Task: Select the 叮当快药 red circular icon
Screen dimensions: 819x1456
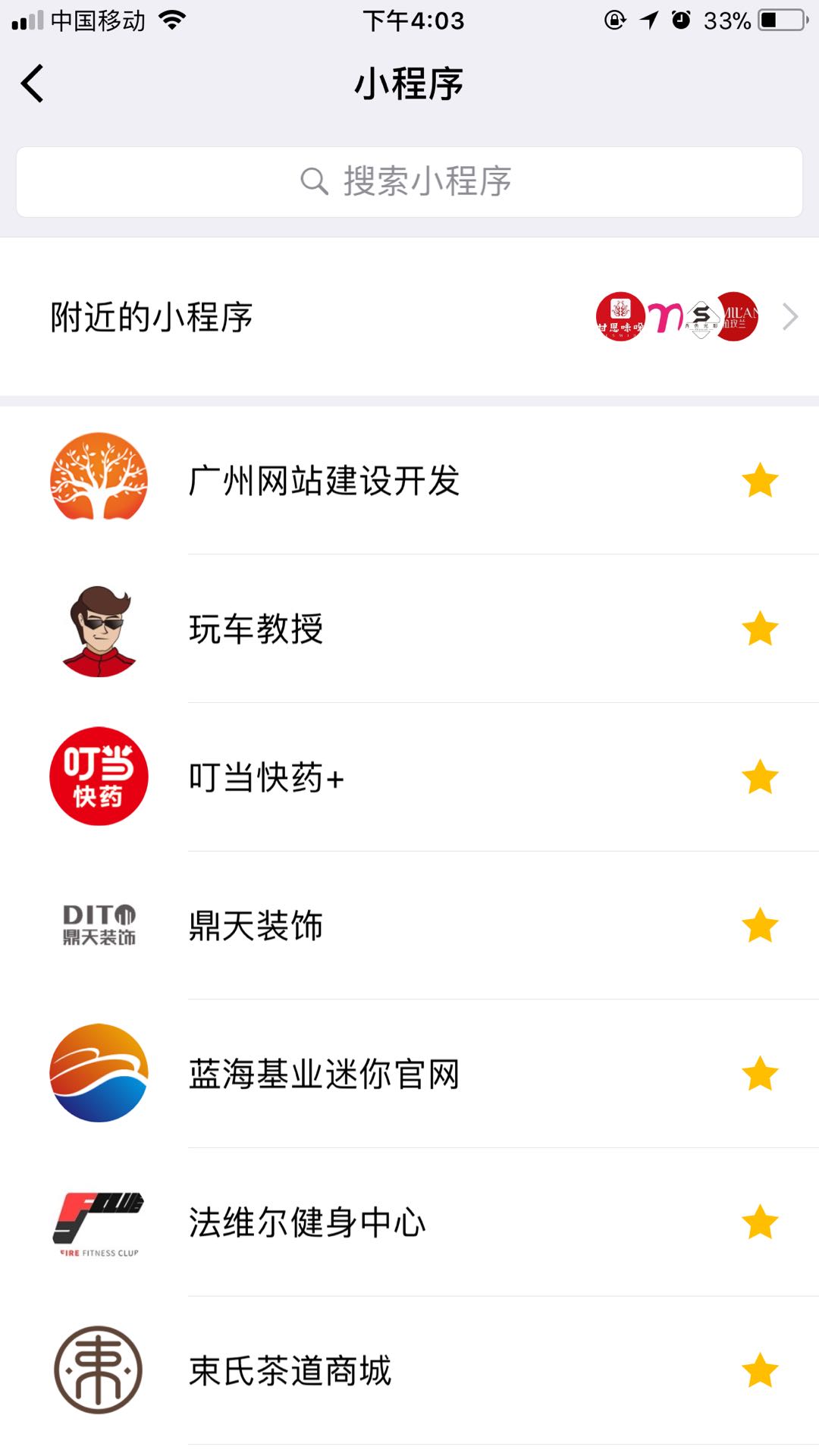Action: [99, 776]
